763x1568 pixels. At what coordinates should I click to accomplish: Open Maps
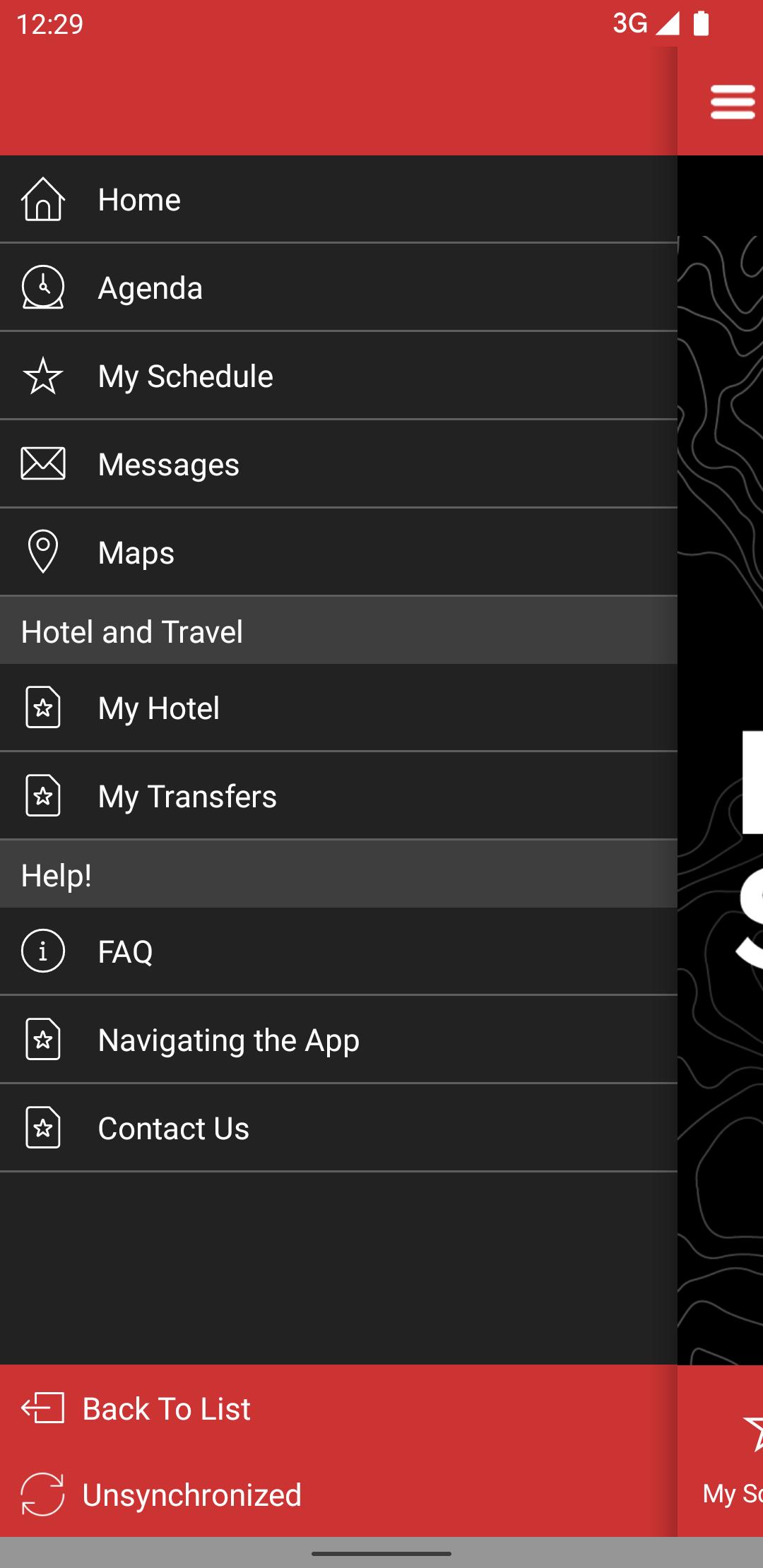point(338,552)
